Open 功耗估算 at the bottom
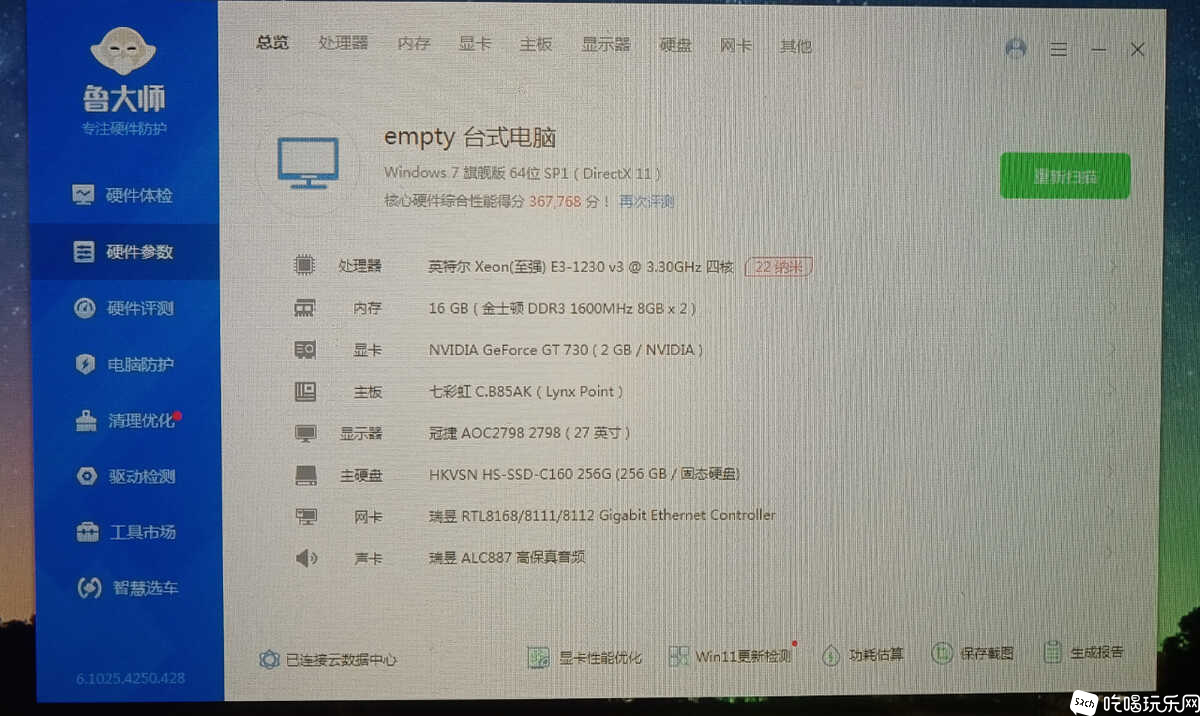 [862, 655]
